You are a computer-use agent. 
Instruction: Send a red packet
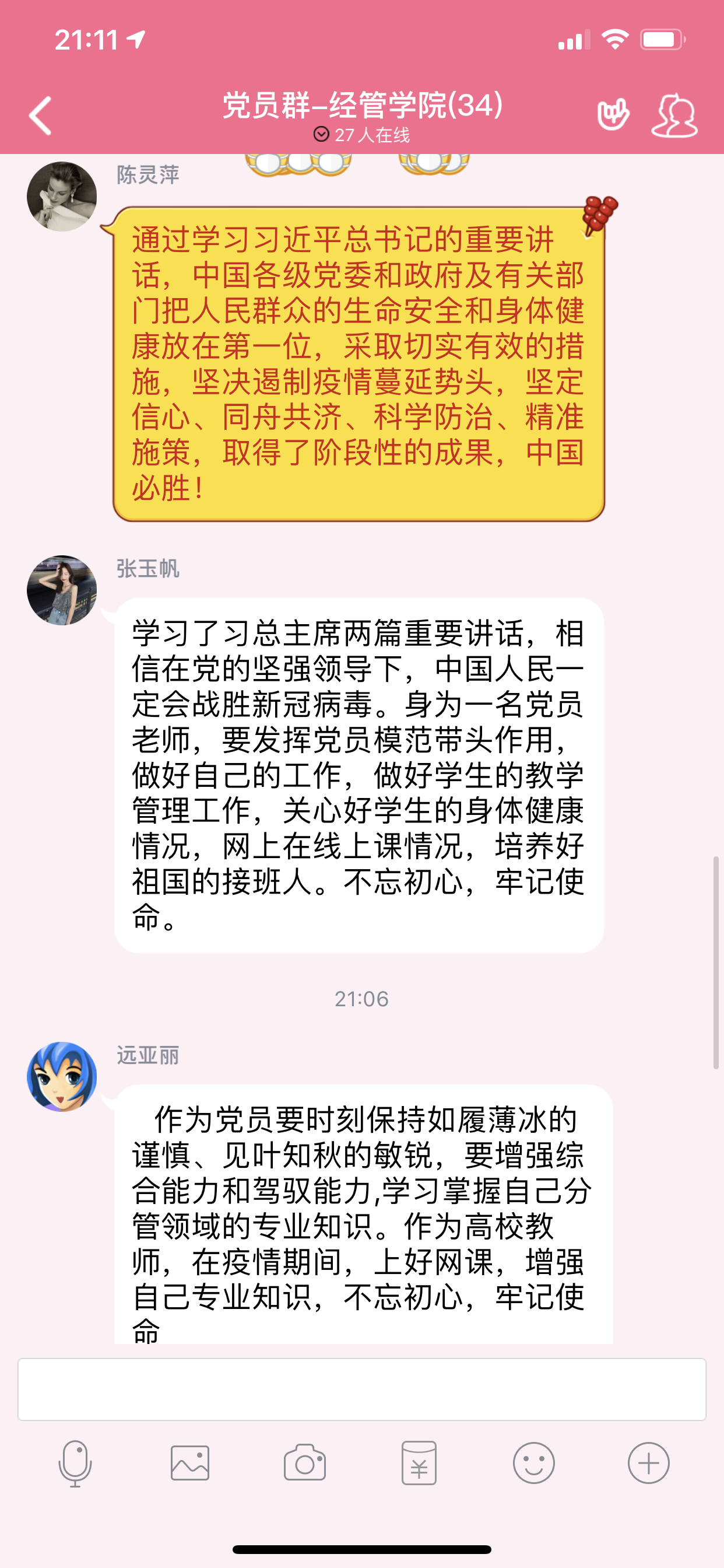click(419, 1464)
